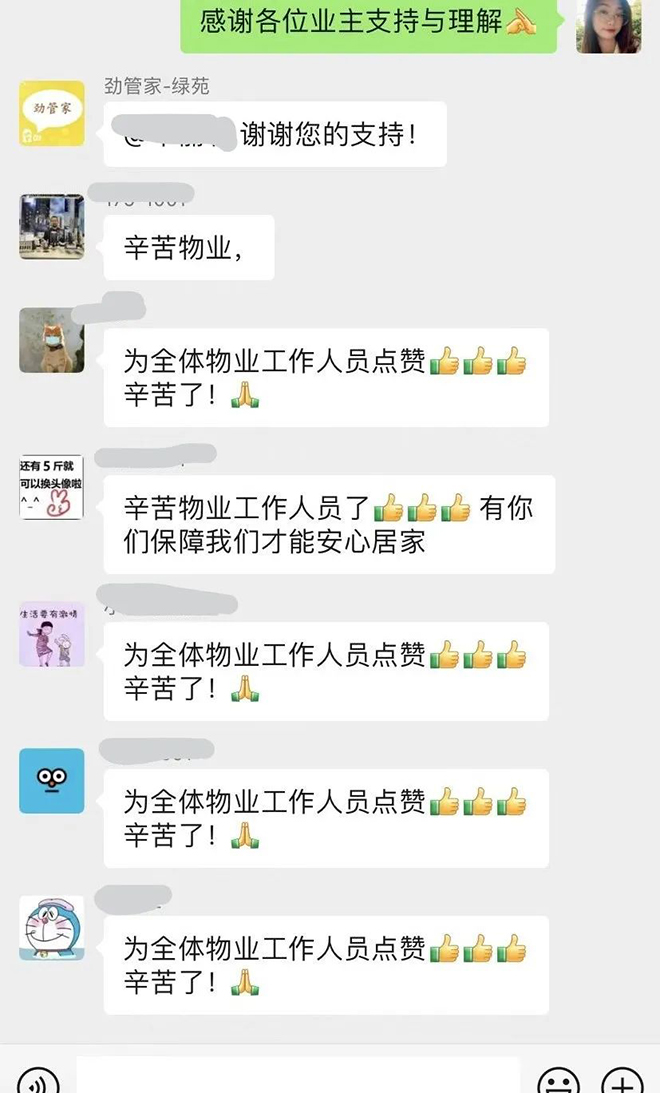
Task: Open the plus attachment menu
Action: tap(622, 1082)
